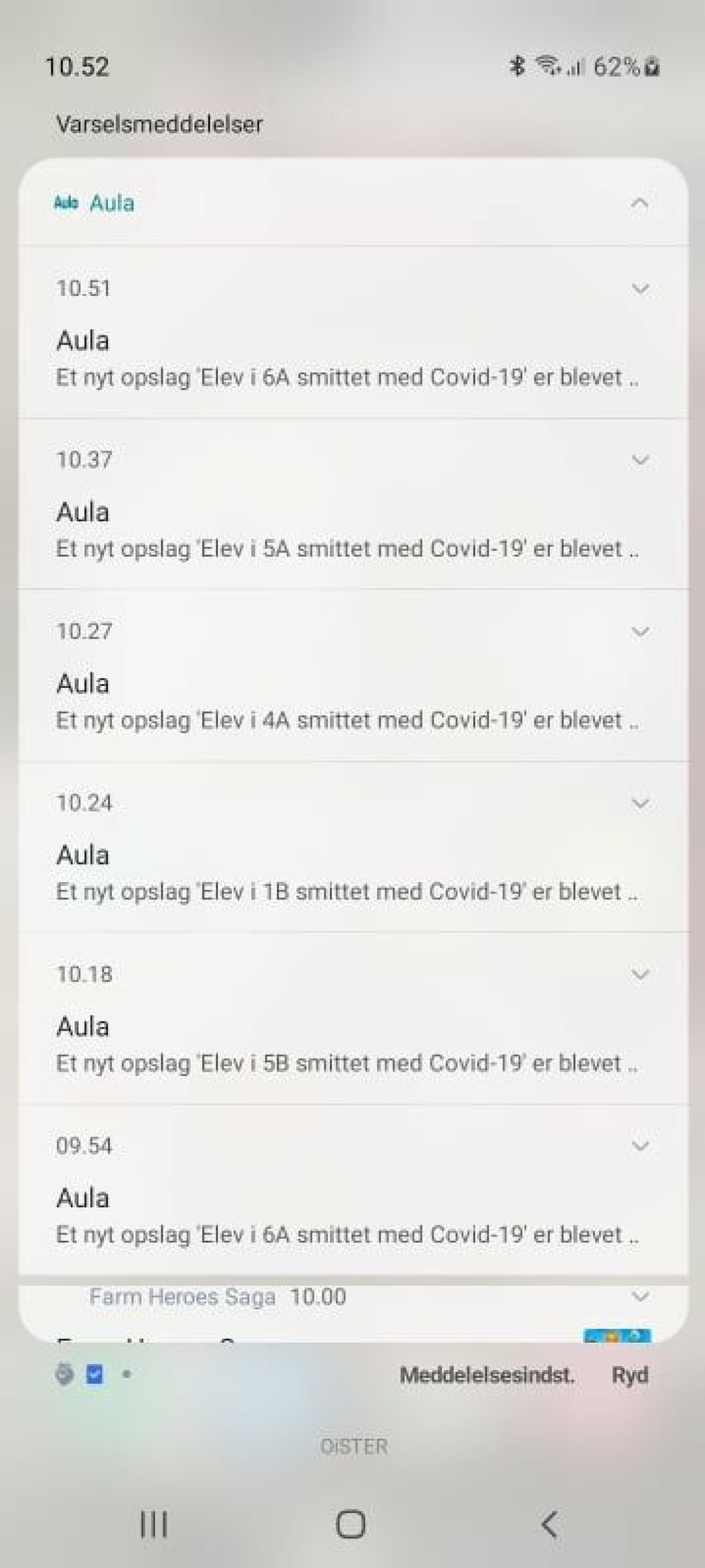Go to the home screen
705x1568 pixels.
(x=351, y=1523)
